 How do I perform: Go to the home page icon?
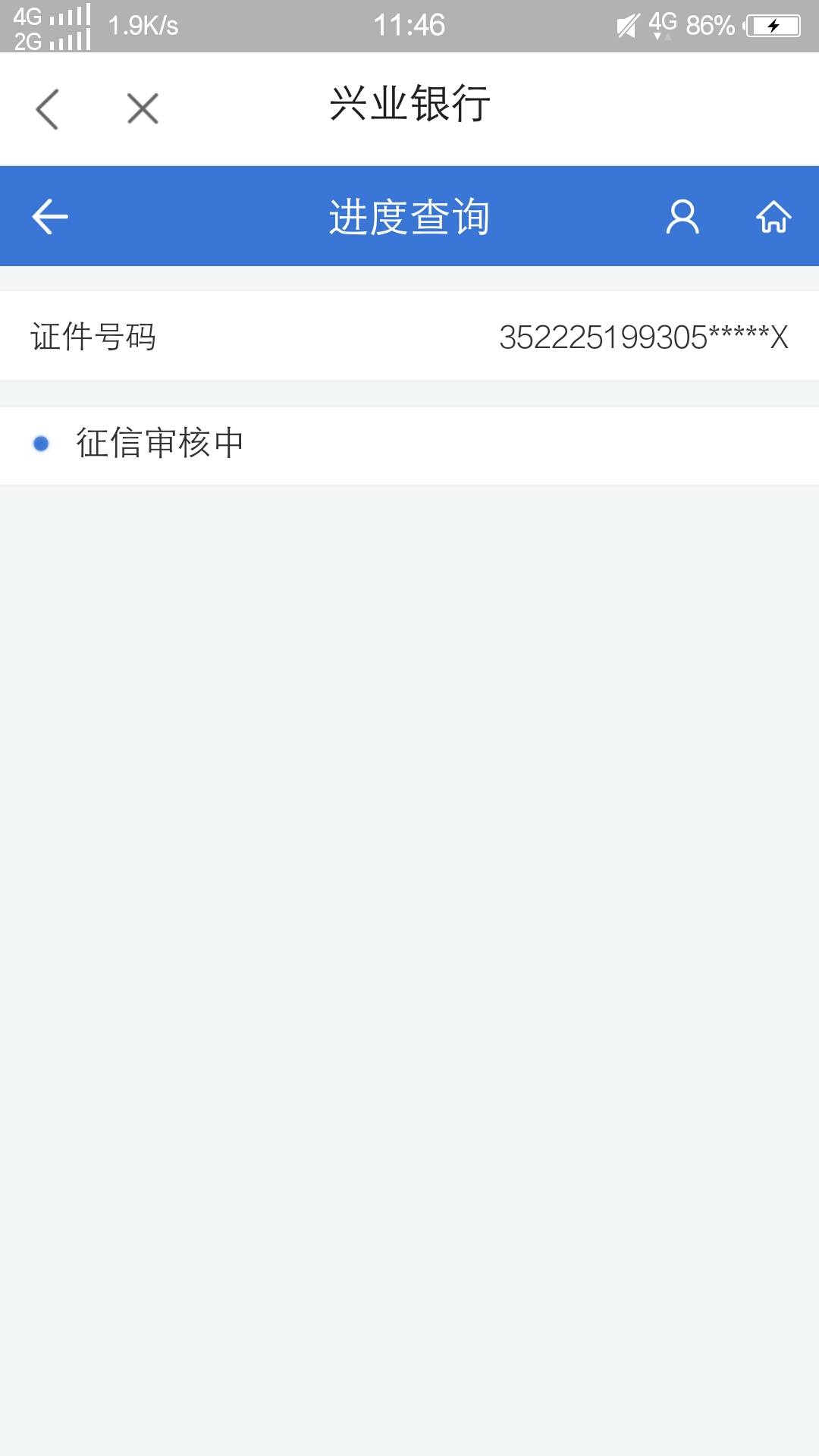773,217
